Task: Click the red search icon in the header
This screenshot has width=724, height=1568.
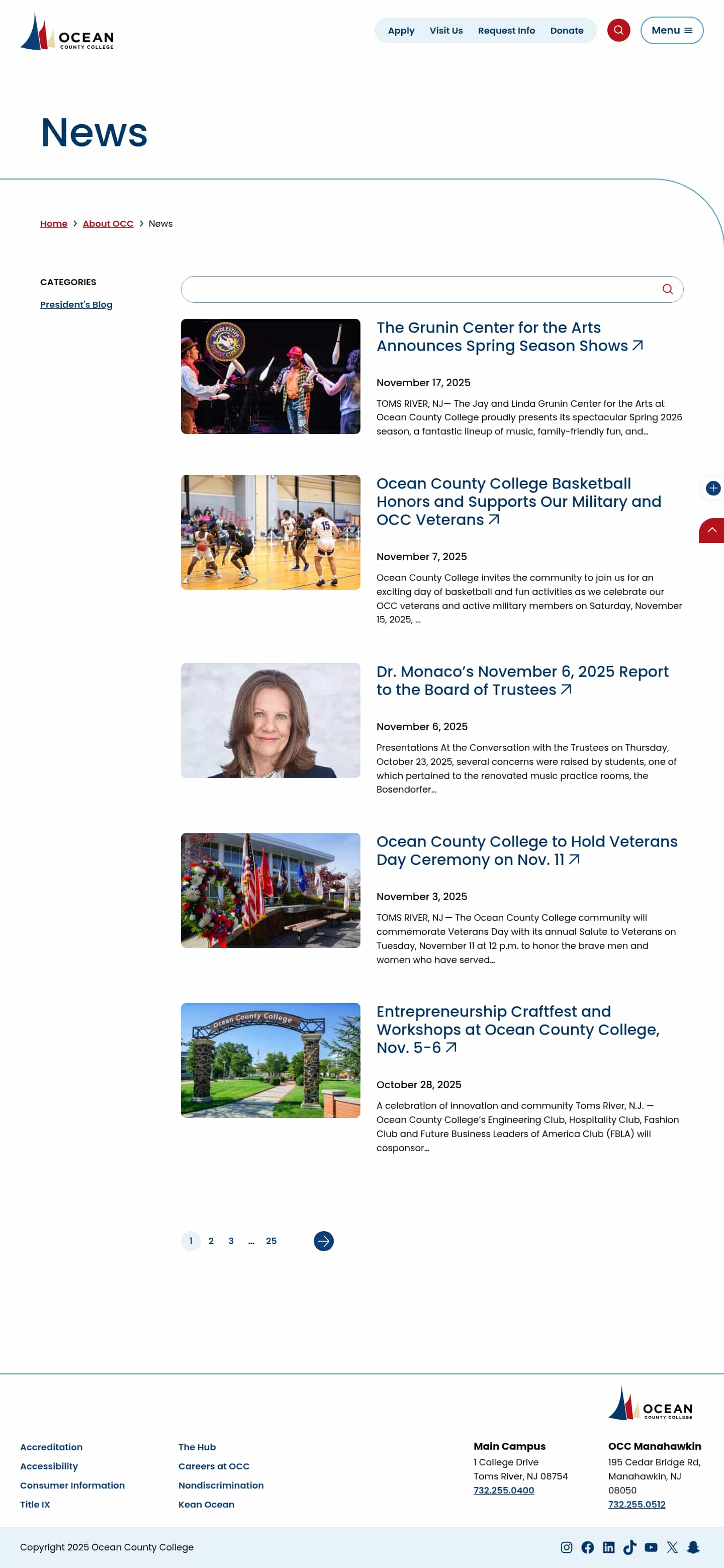Action: pyautogui.click(x=619, y=30)
